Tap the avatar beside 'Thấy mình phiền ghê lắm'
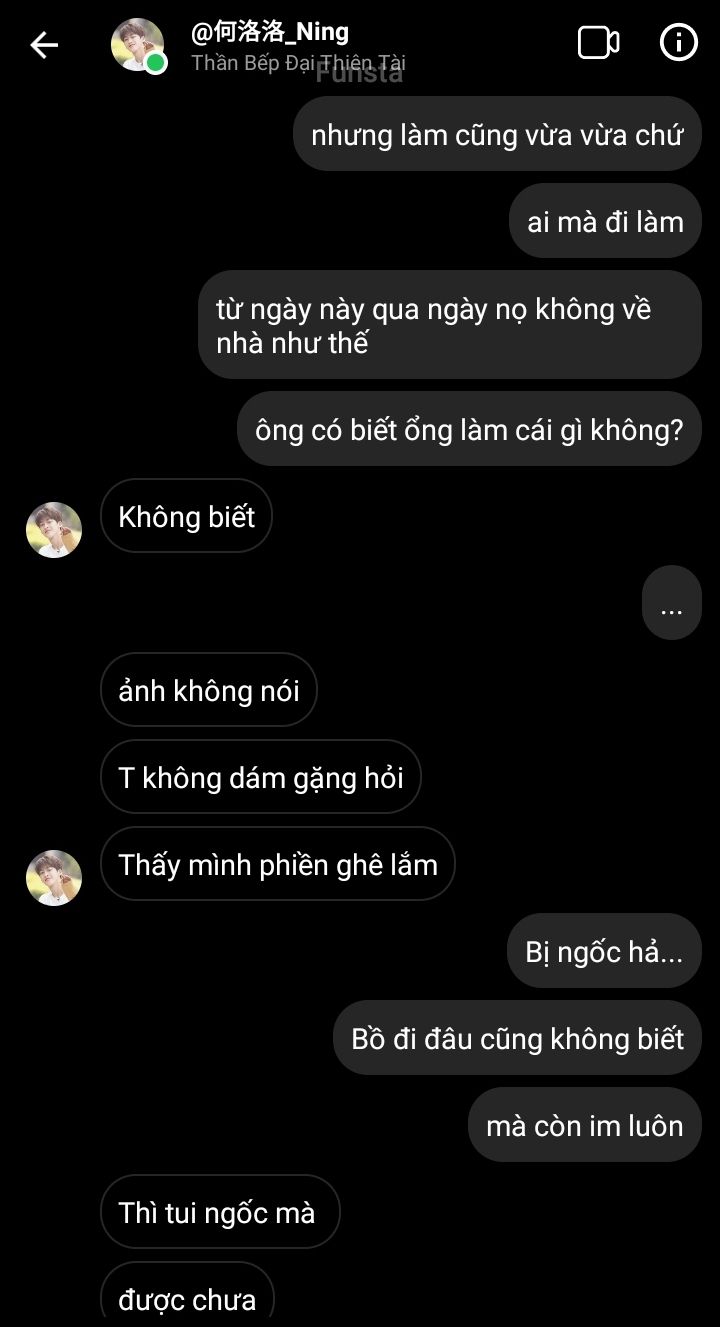The height and width of the screenshot is (1327, 720). 54,878
